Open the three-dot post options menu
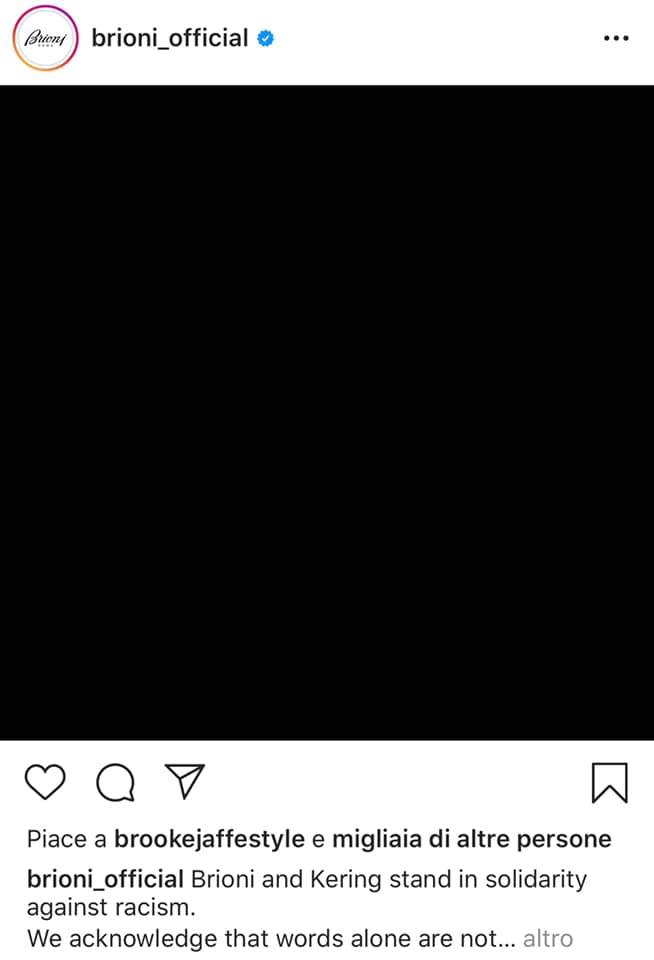The image size is (654, 960). (x=617, y=39)
